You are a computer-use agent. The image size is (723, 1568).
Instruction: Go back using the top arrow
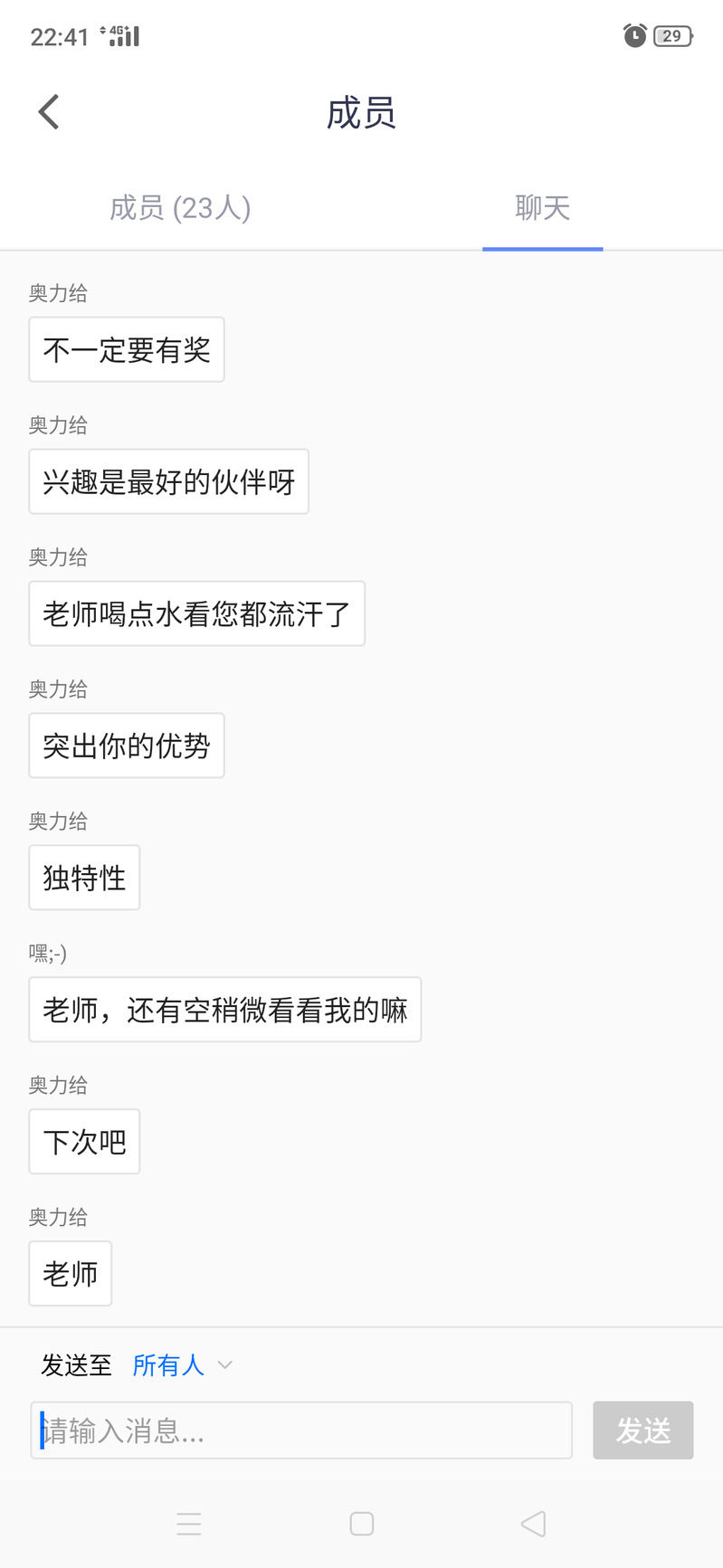pos(49,112)
